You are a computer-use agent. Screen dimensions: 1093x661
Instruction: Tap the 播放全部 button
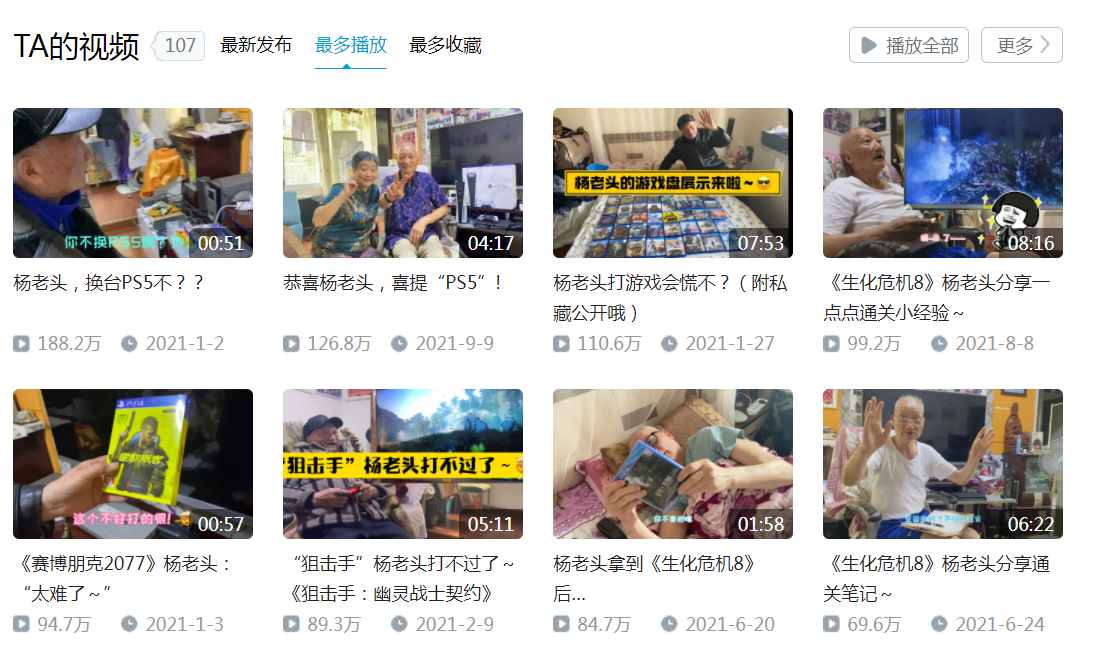(908, 45)
